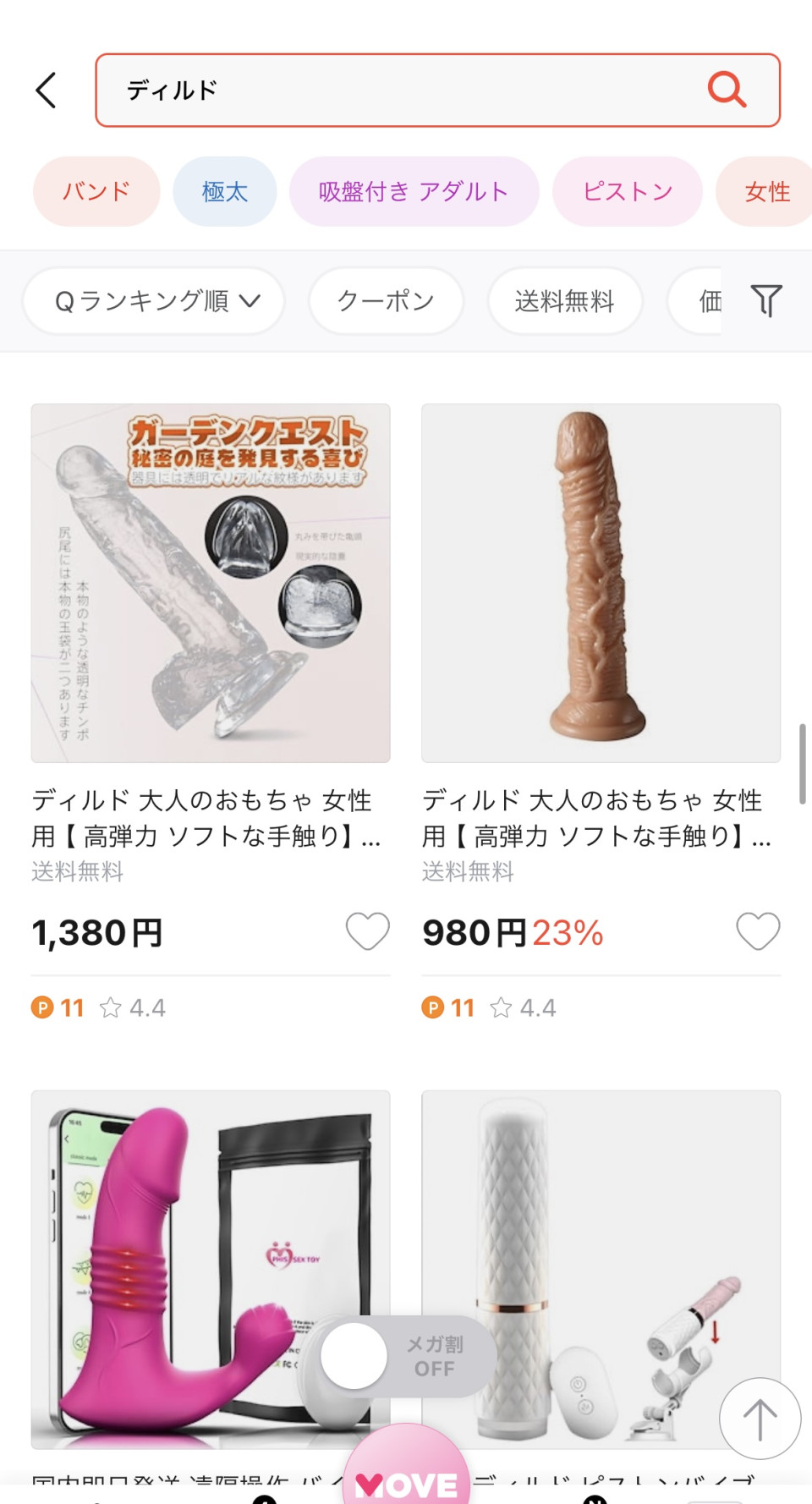Filter results by クーポン

(x=386, y=300)
